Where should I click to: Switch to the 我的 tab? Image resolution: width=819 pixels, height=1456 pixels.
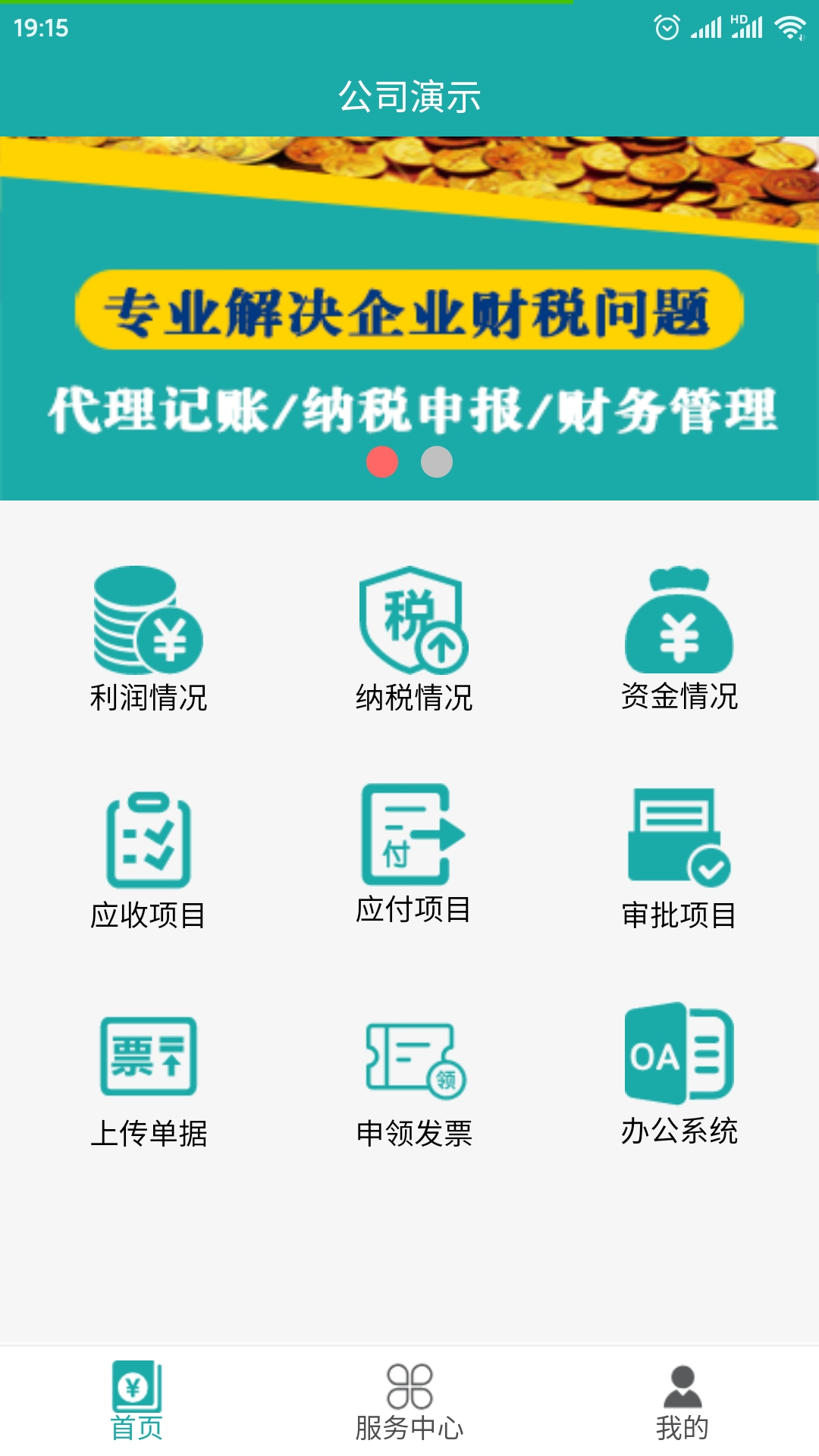[682, 1403]
